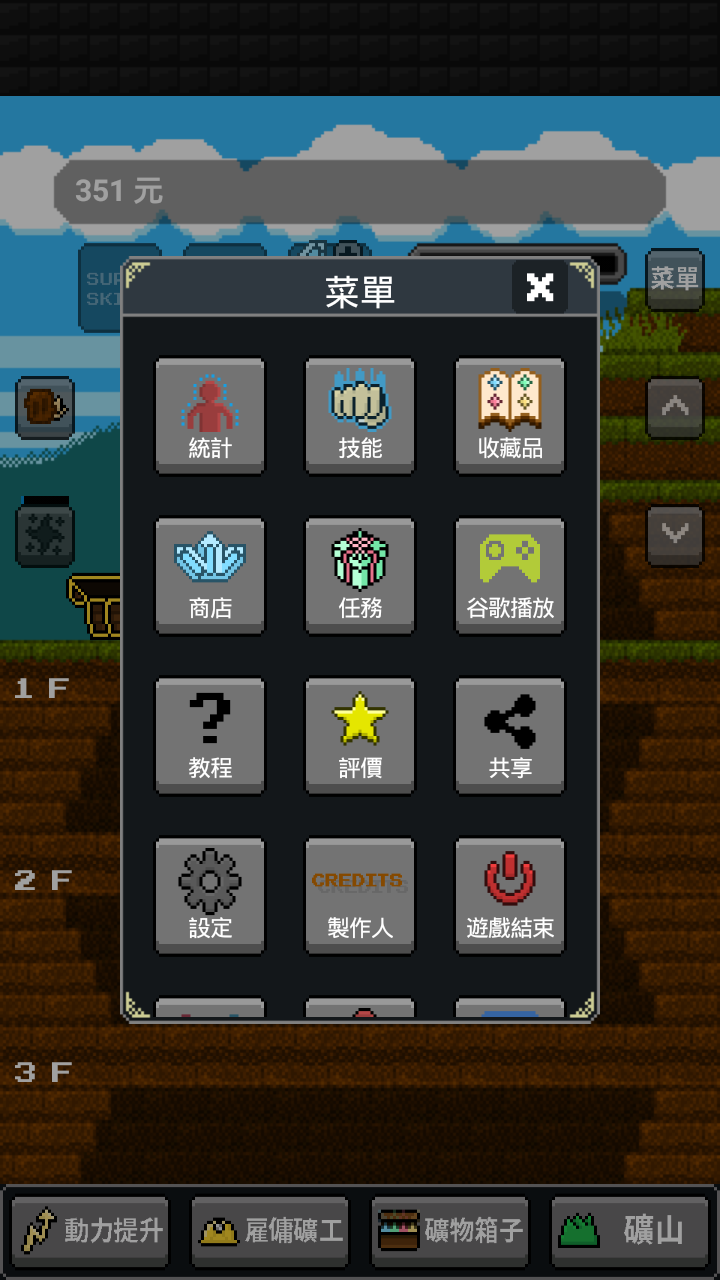
Task: Tap 遊戲結束 to quit the game
Action: click(x=510, y=896)
